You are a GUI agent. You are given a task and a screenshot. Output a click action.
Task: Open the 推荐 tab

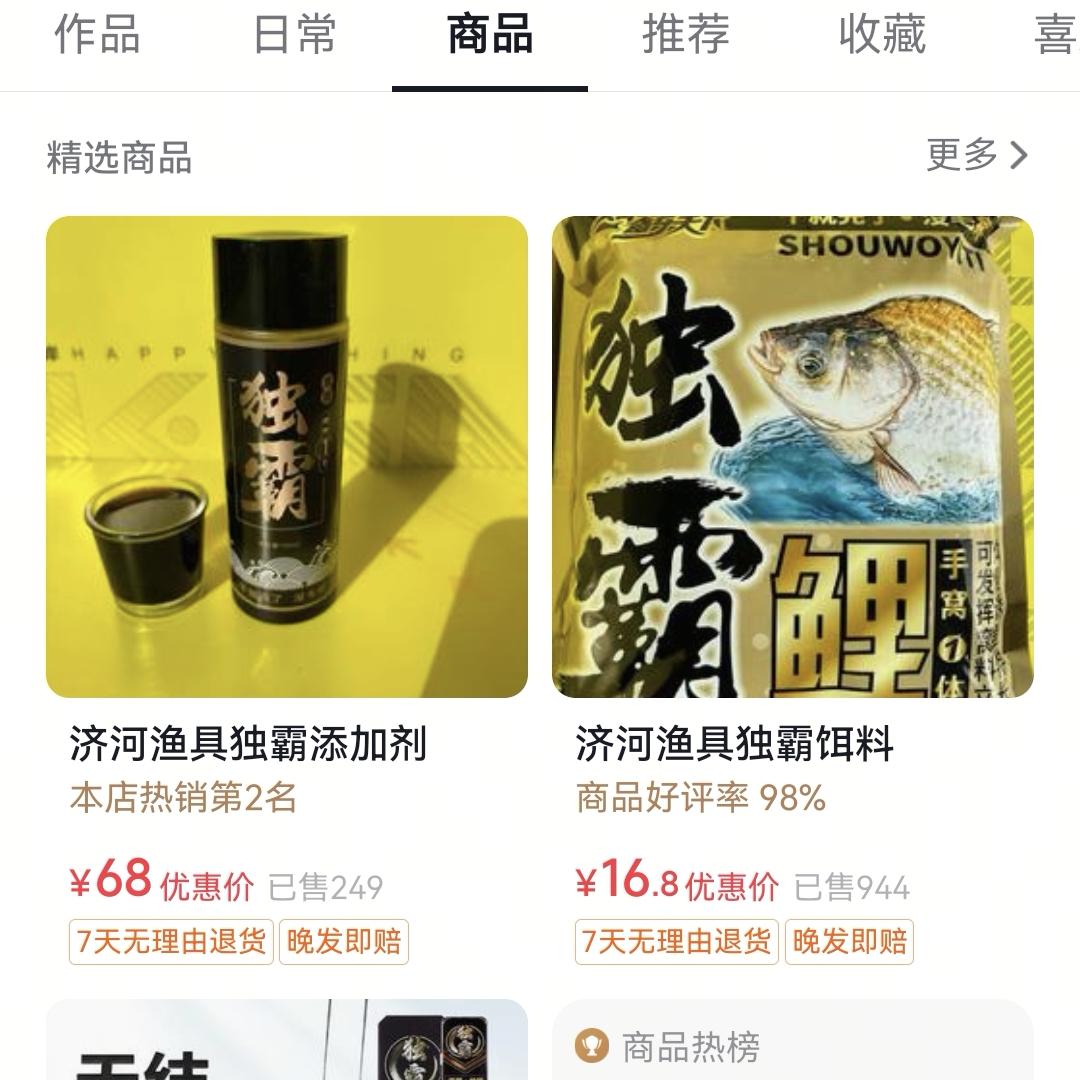(x=686, y=35)
